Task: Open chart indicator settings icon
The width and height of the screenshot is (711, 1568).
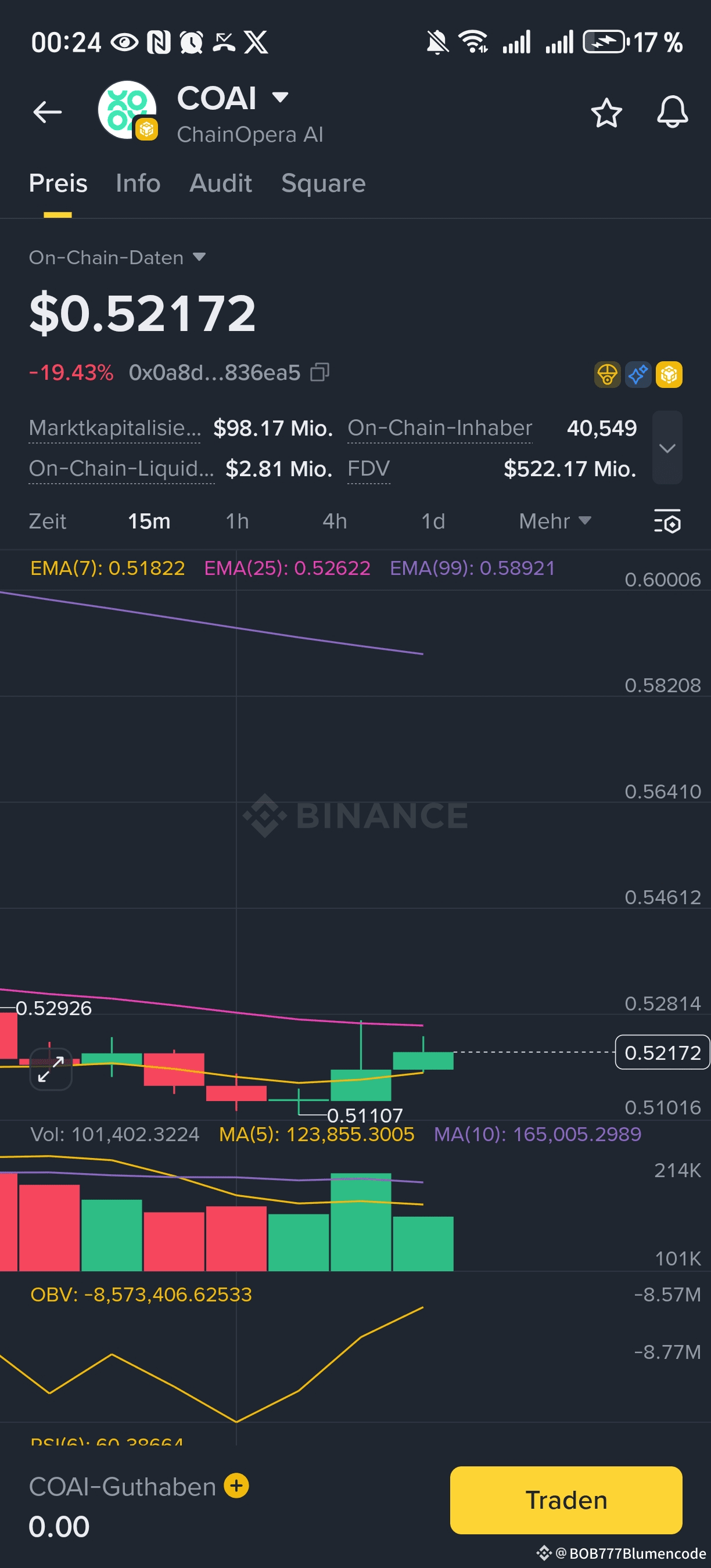Action: 667,521
